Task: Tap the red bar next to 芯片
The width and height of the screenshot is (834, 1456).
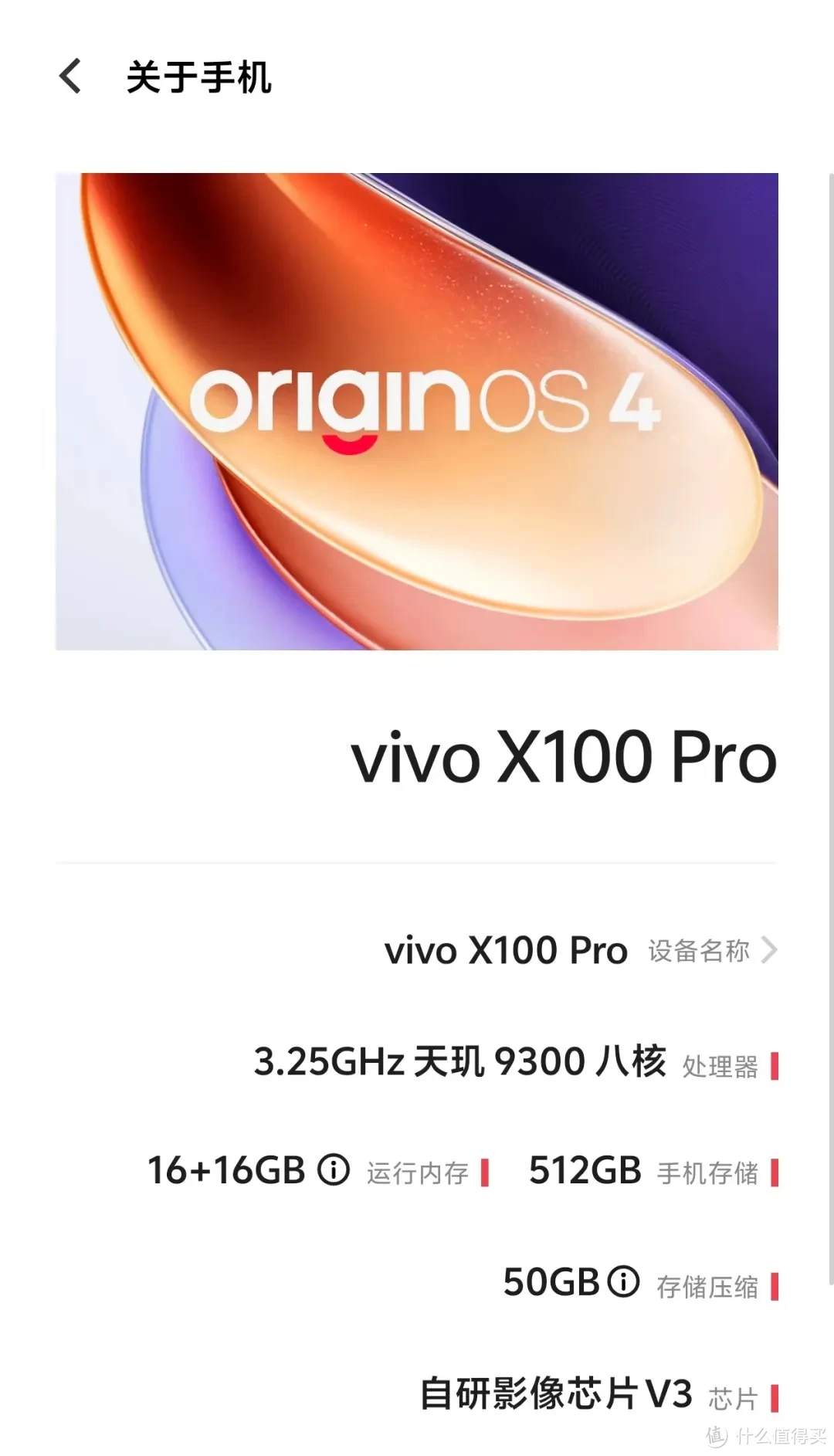Action: (x=775, y=1400)
